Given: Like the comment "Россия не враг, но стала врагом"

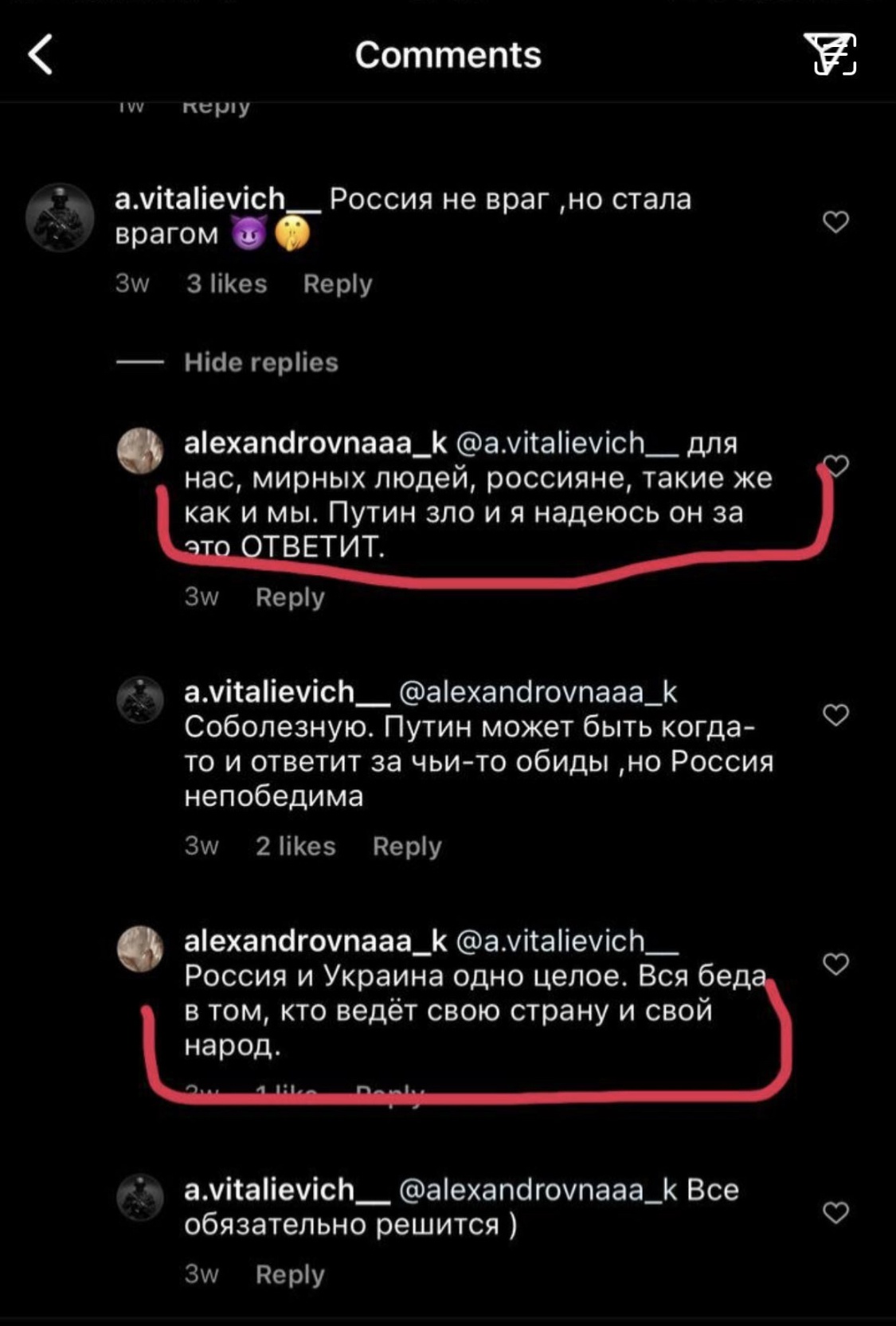Looking at the screenshot, I should click(x=835, y=221).
